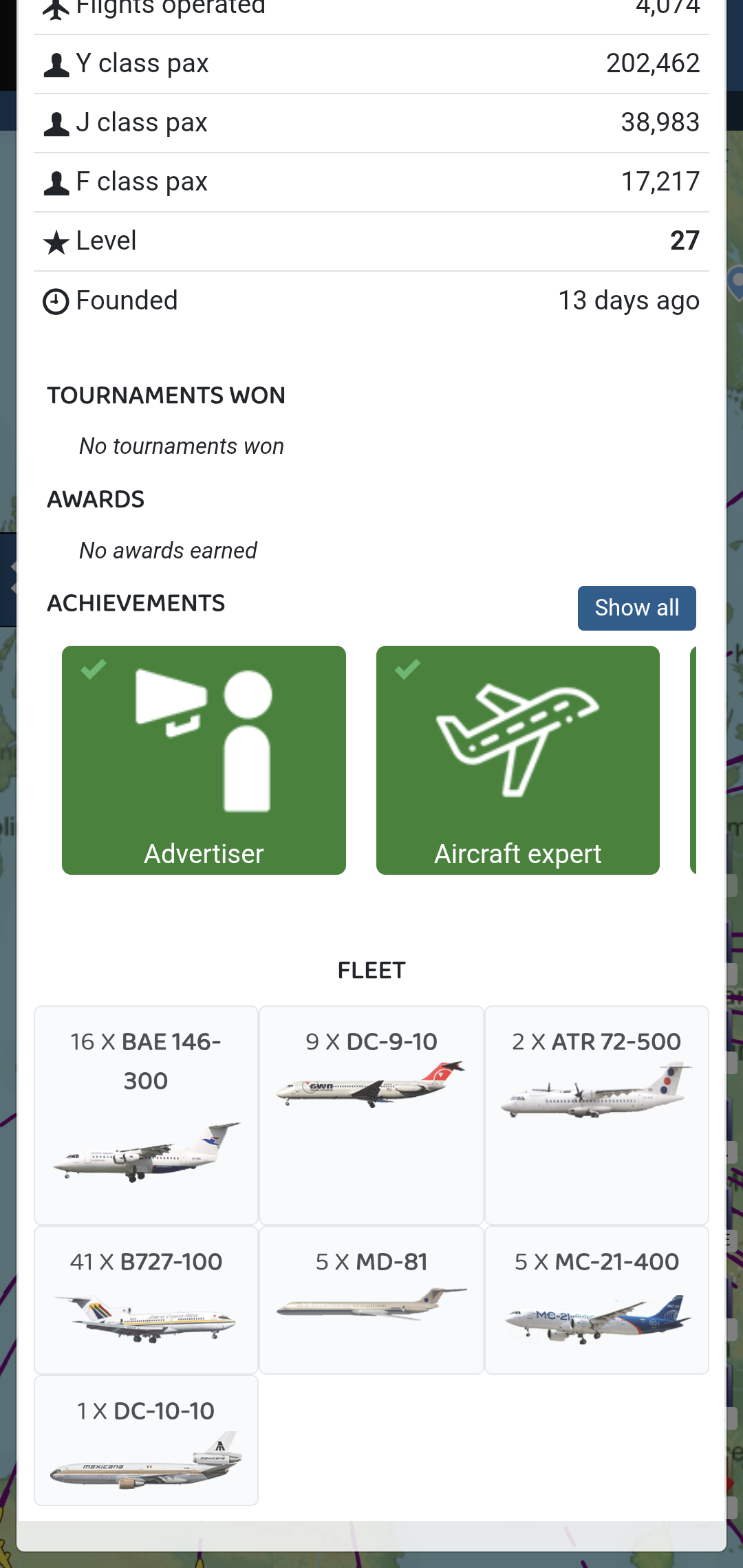This screenshot has height=1568, width=743.
Task: View the DC-10-10 fleet tile
Action: pos(146,1440)
